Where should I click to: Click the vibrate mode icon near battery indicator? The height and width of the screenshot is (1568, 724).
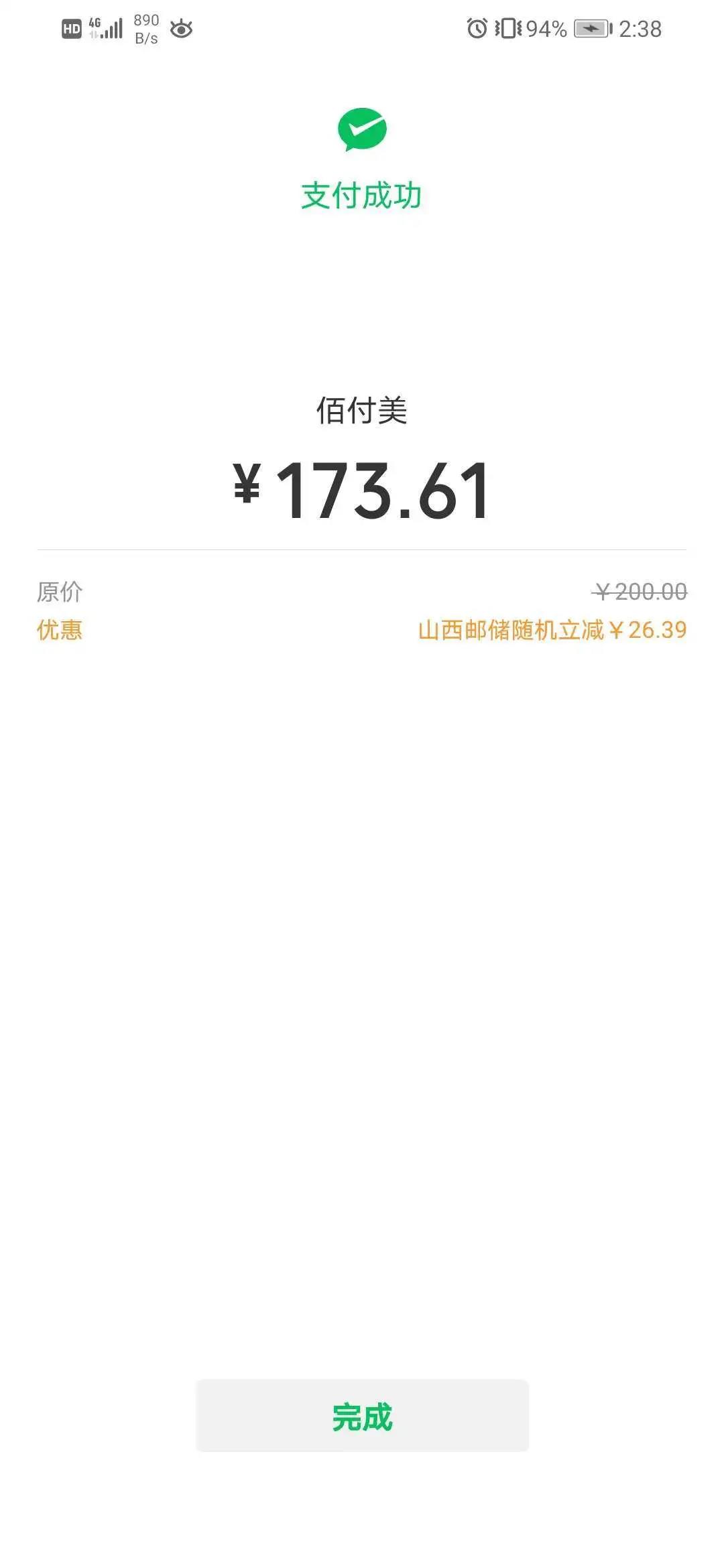[507, 27]
